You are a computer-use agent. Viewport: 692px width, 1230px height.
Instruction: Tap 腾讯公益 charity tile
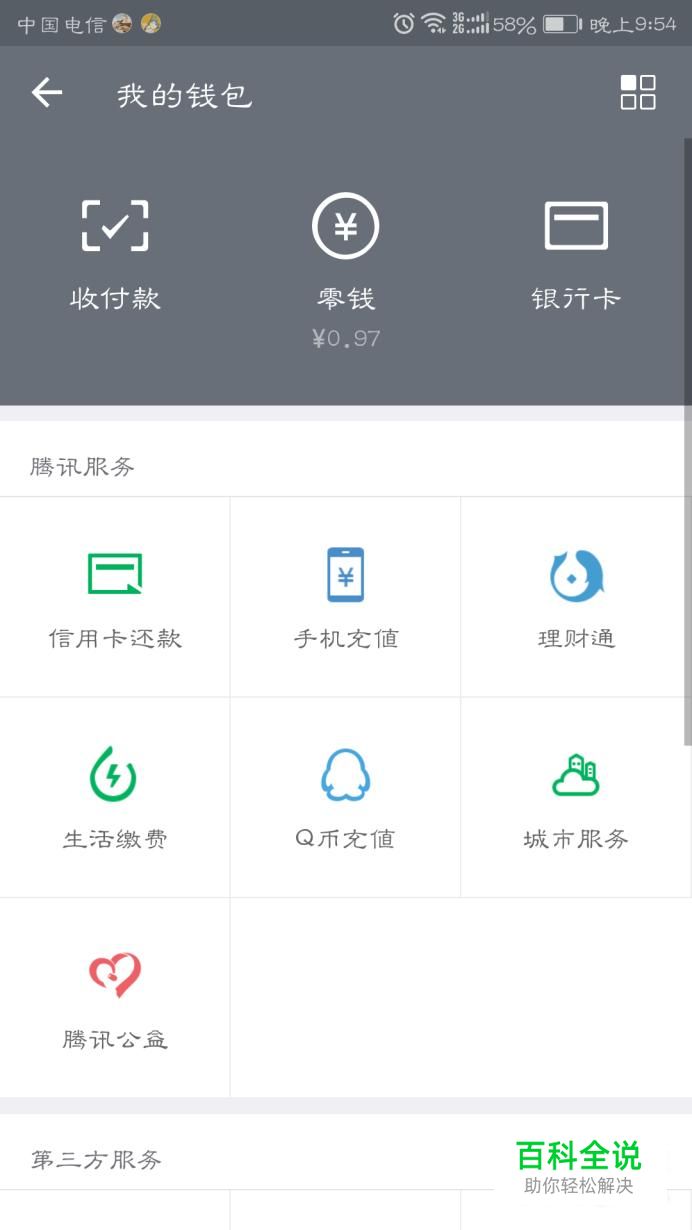click(x=115, y=998)
